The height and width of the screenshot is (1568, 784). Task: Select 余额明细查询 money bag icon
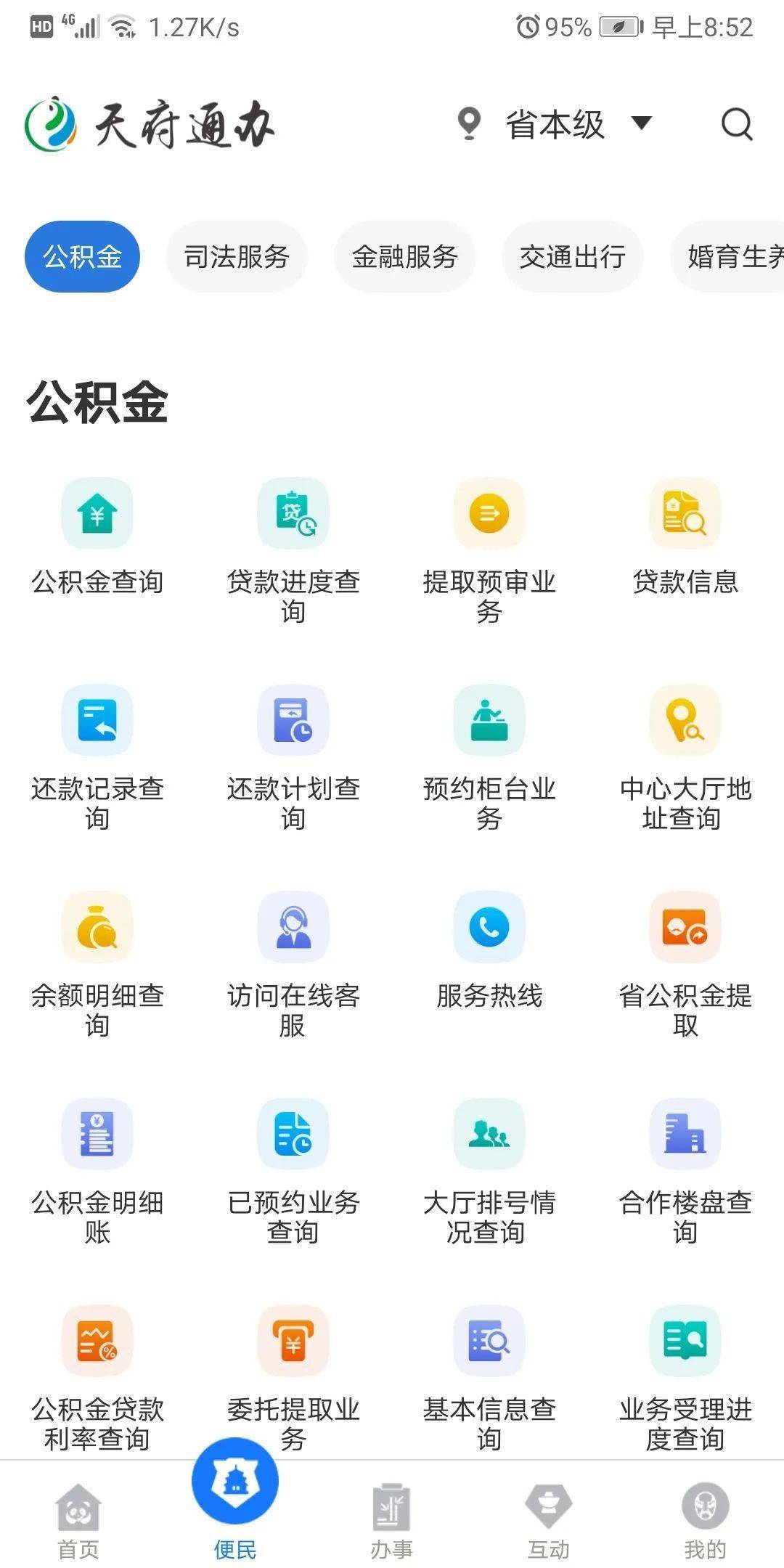[97, 927]
